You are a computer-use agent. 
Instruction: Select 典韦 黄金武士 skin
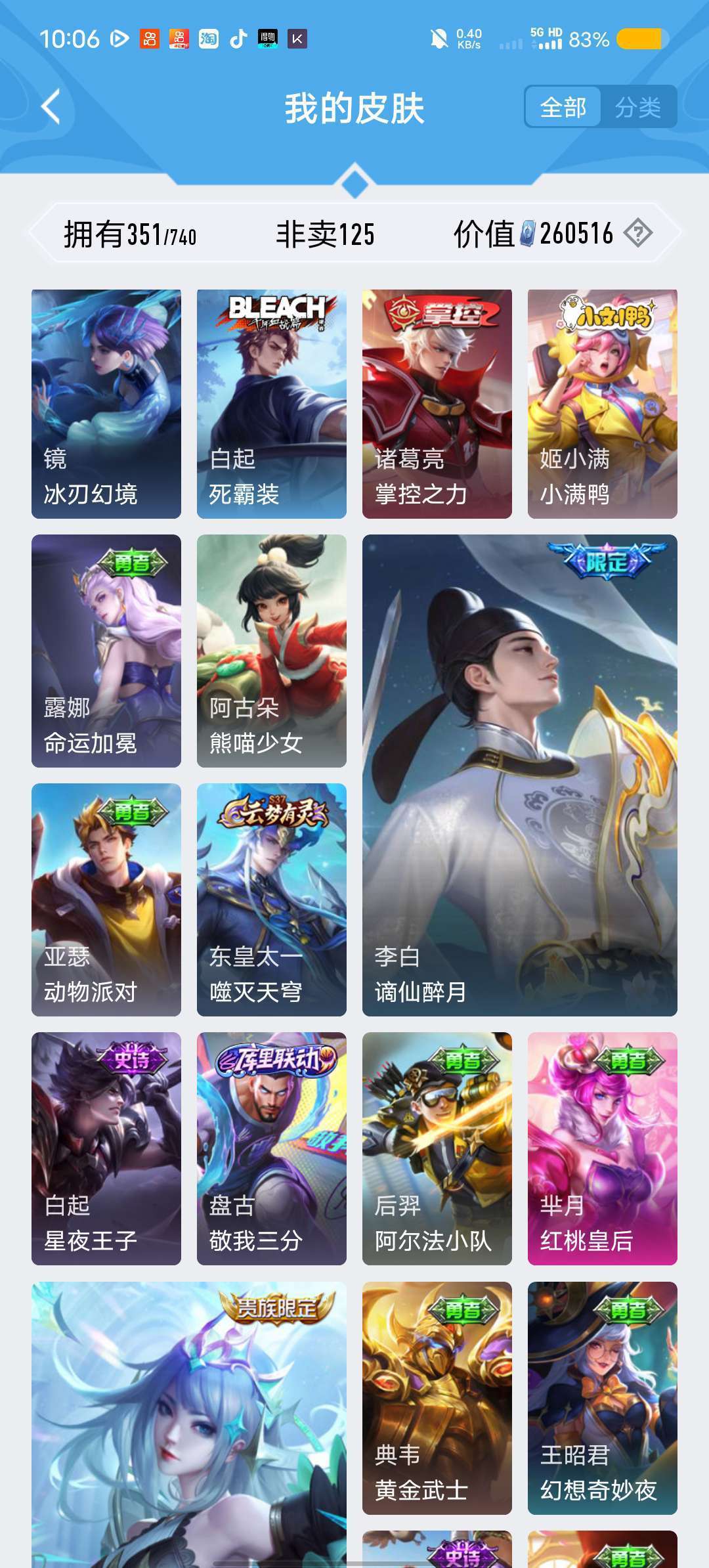click(x=437, y=1397)
